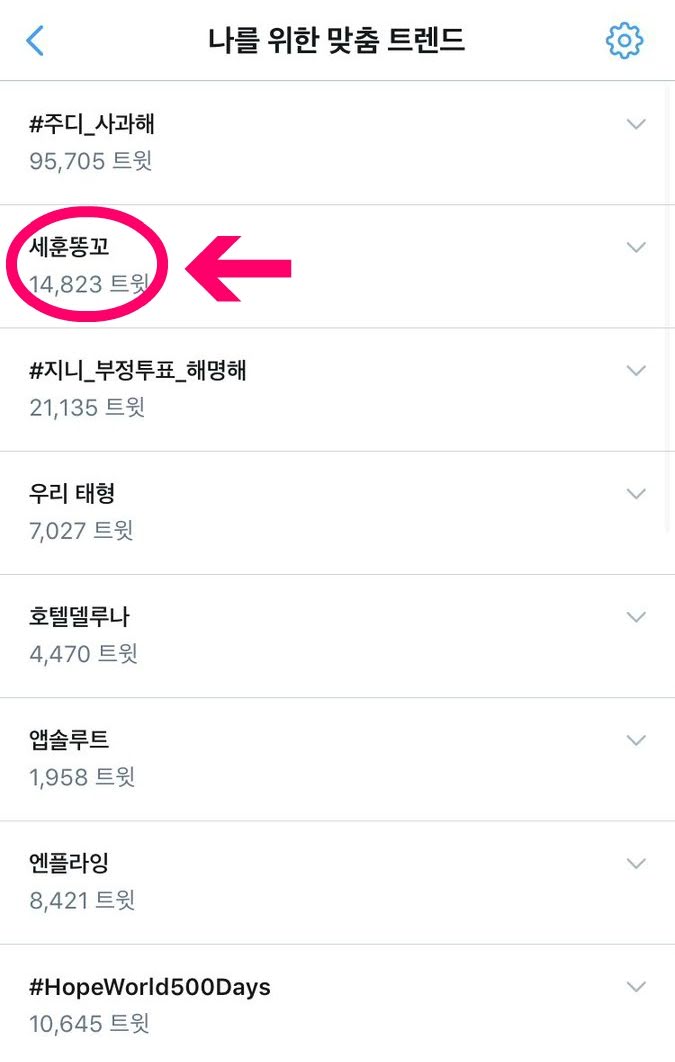Expand the chevron next to #지니_부정투표_해명해
Image resolution: width=675 pixels, height=1062 pixels.
click(x=636, y=371)
